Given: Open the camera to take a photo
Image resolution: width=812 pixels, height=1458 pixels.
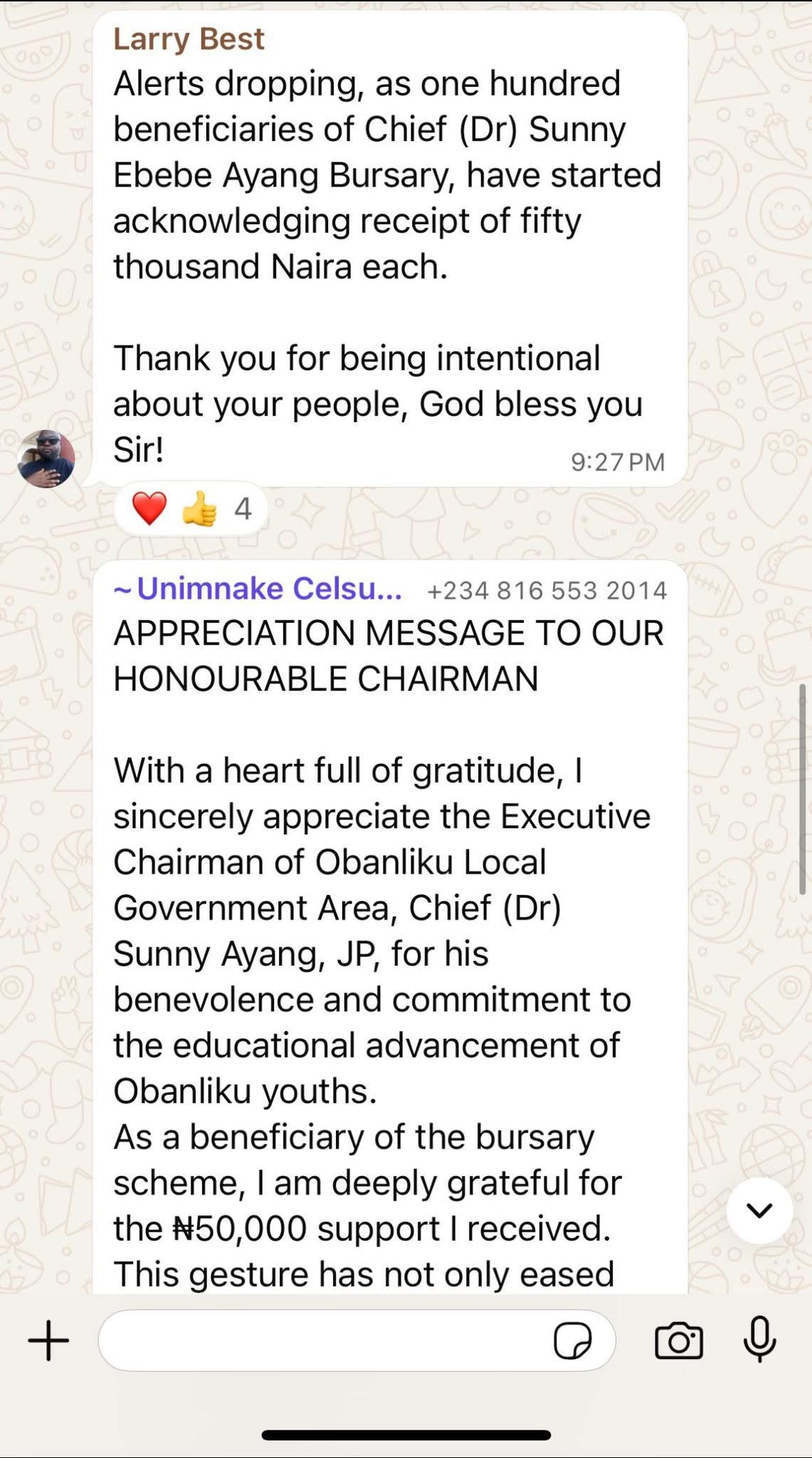Looking at the screenshot, I should 678,1341.
